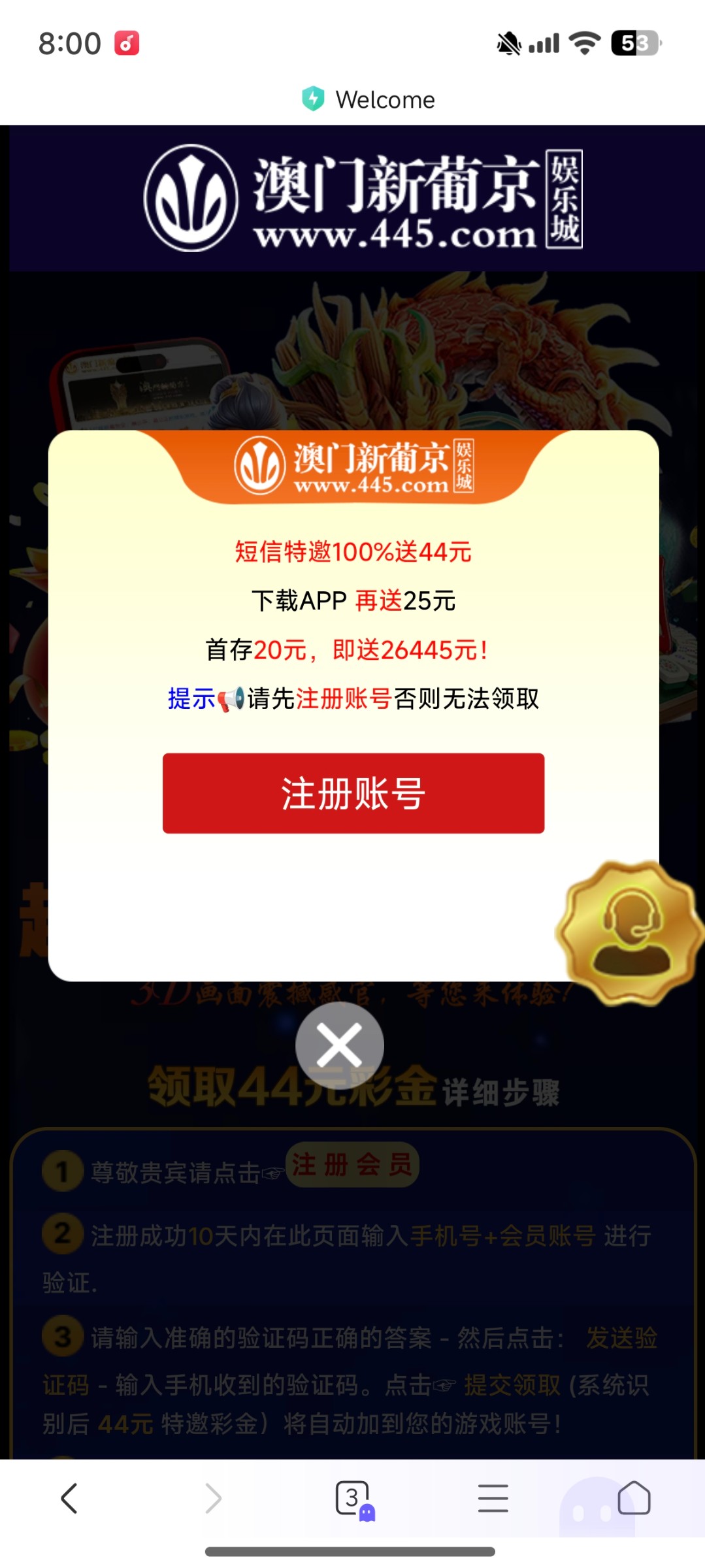
Task: Close the promotion popup
Action: (339, 1045)
